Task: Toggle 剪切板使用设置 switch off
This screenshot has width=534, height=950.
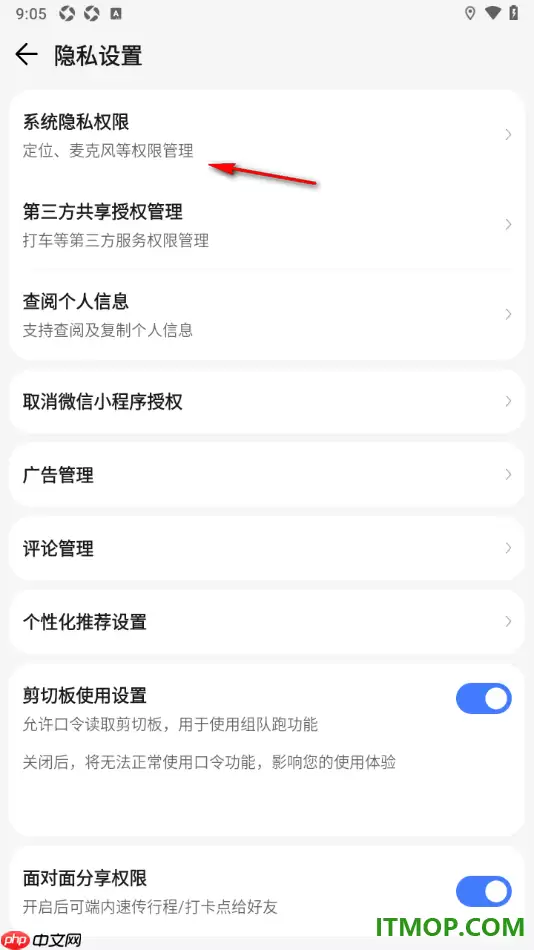Action: point(484,699)
